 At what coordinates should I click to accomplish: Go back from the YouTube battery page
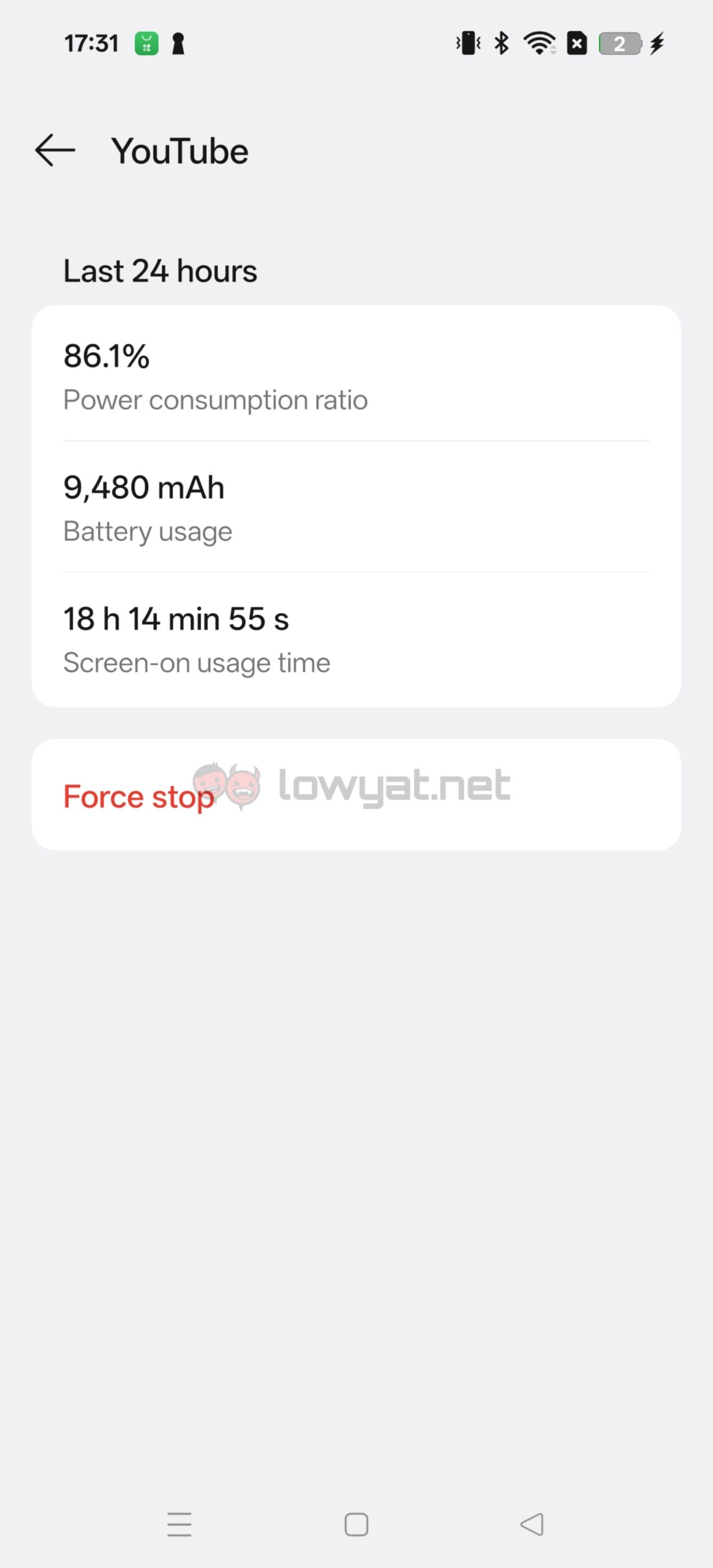[55, 151]
